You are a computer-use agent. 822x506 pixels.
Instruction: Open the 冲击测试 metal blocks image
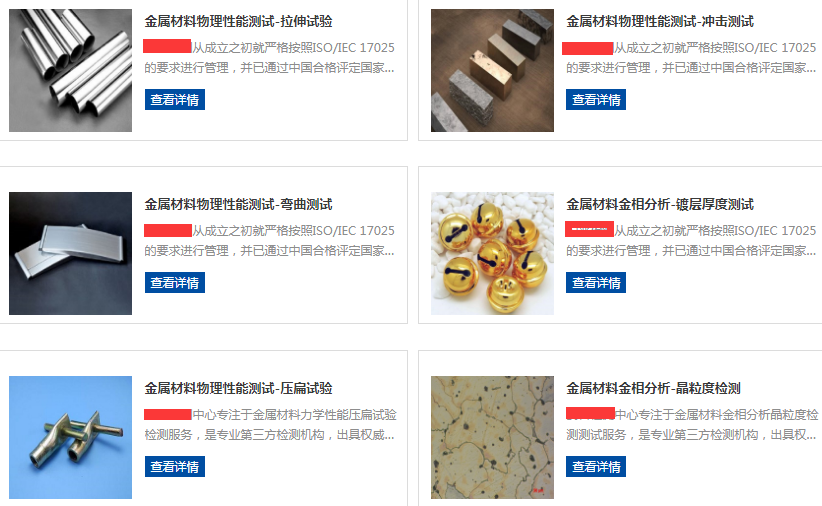coord(492,70)
